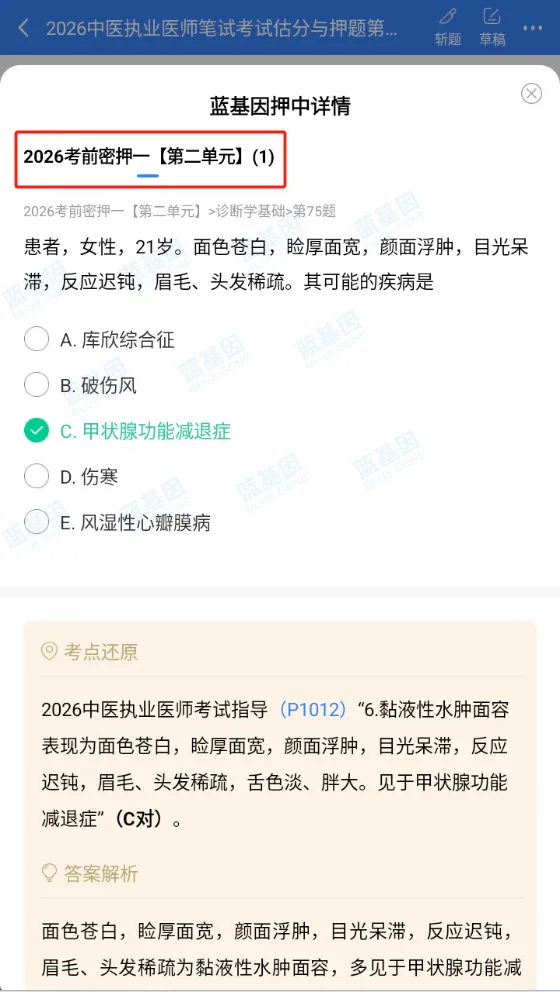560x992 pixels.
Task: Close the 蓝基因押中详情 panel
Action: click(532, 94)
